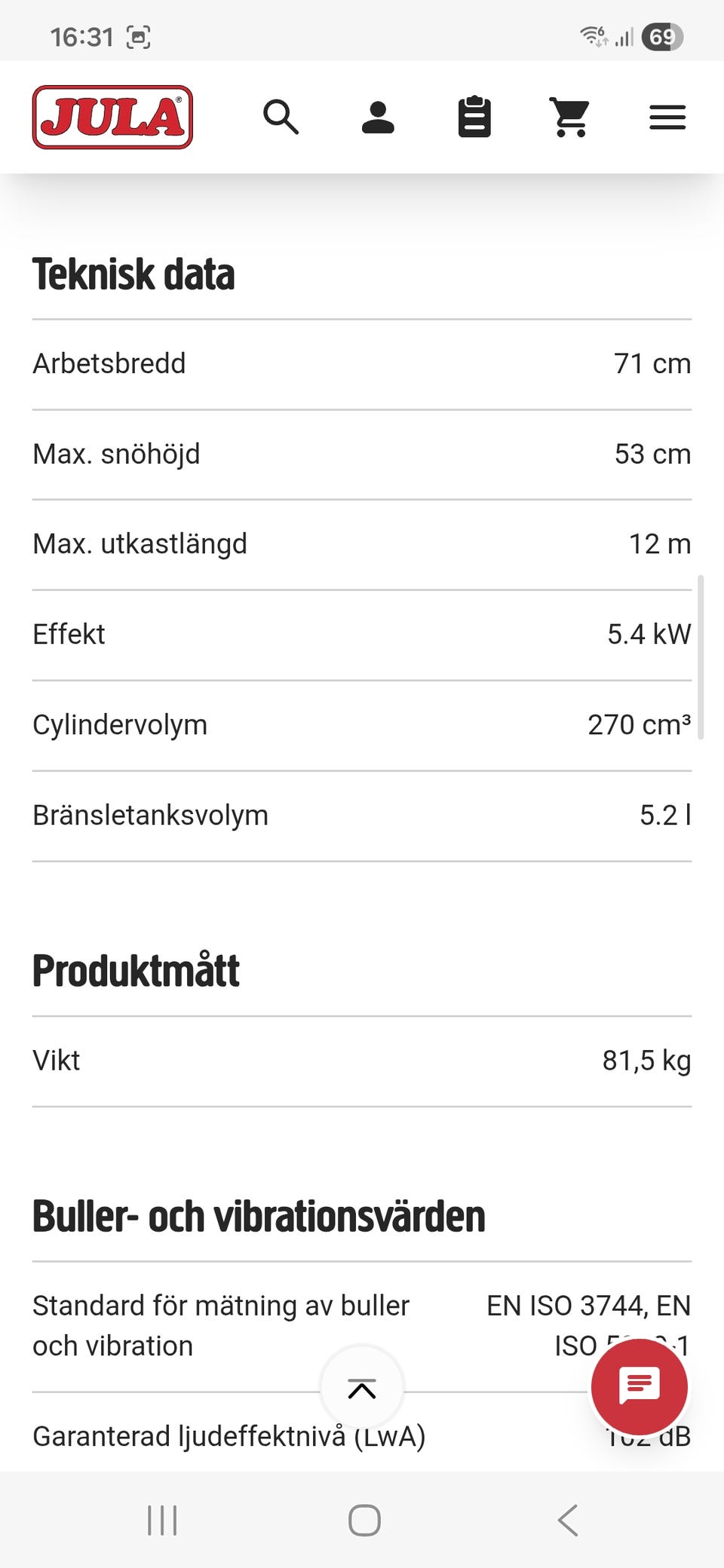724x1568 pixels.
Task: Start a chat with customer support
Action: [639, 1386]
